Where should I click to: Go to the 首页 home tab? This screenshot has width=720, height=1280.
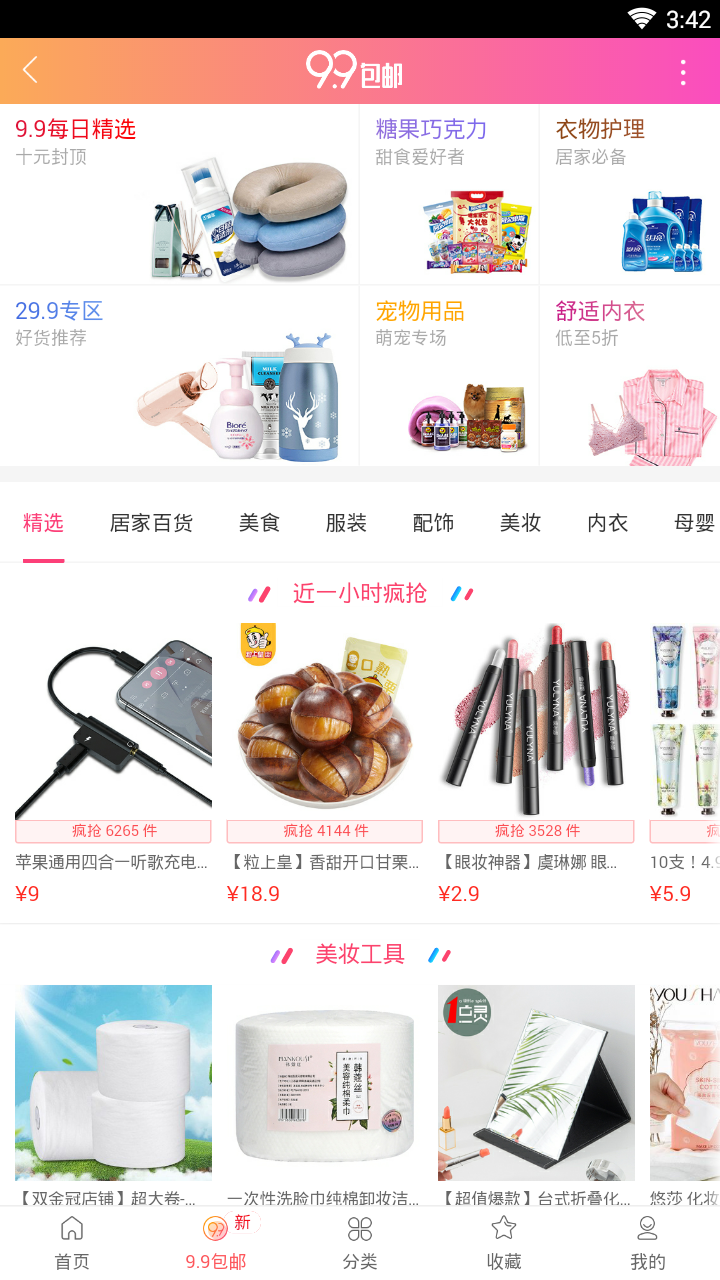pos(72,1243)
